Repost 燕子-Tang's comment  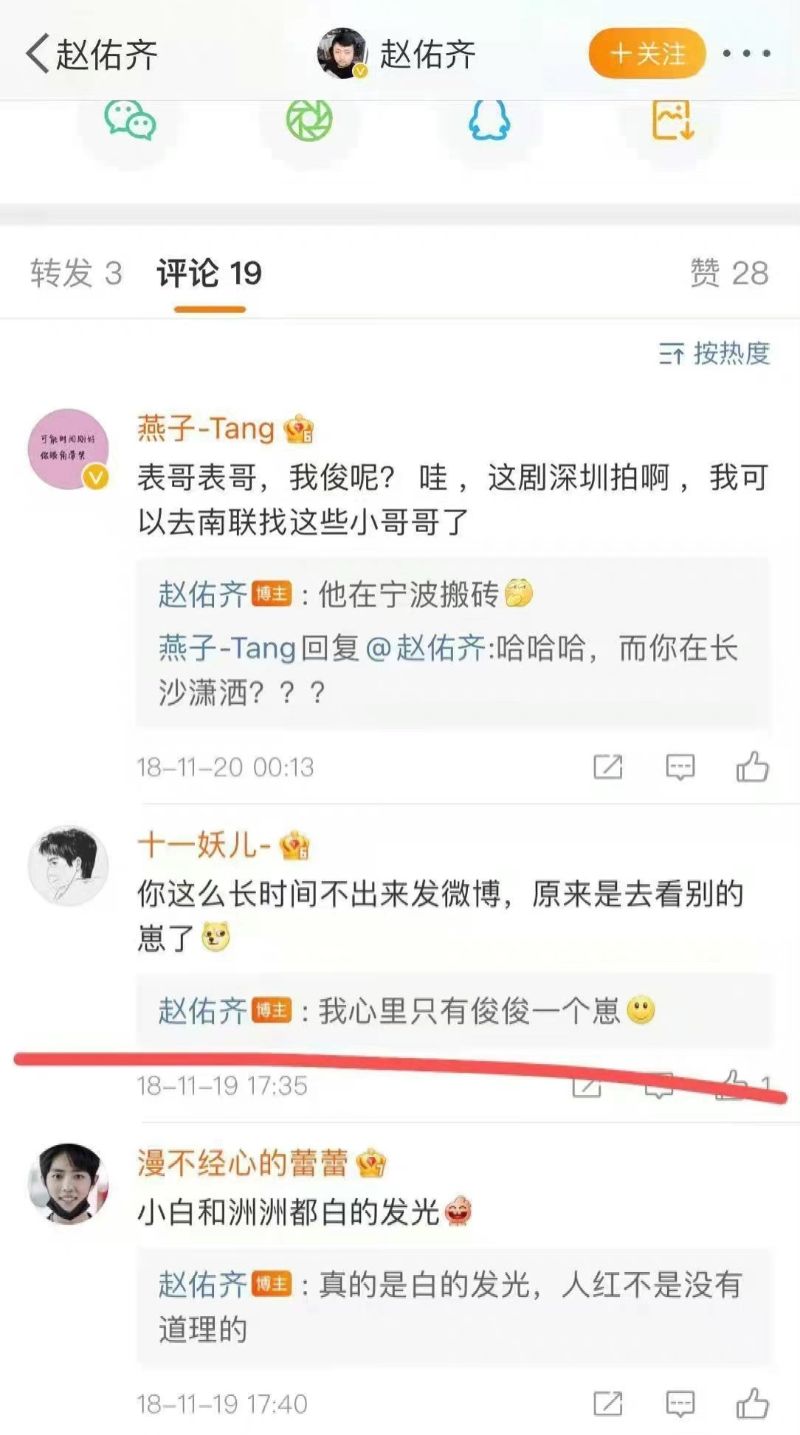pyautogui.click(x=608, y=767)
